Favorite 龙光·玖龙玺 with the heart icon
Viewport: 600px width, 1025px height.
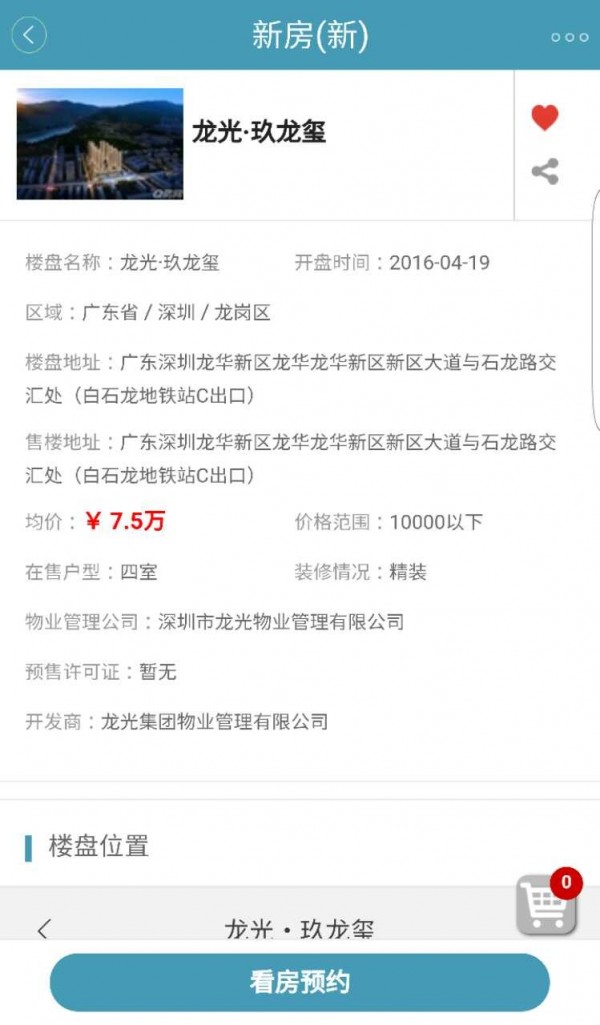pos(545,118)
